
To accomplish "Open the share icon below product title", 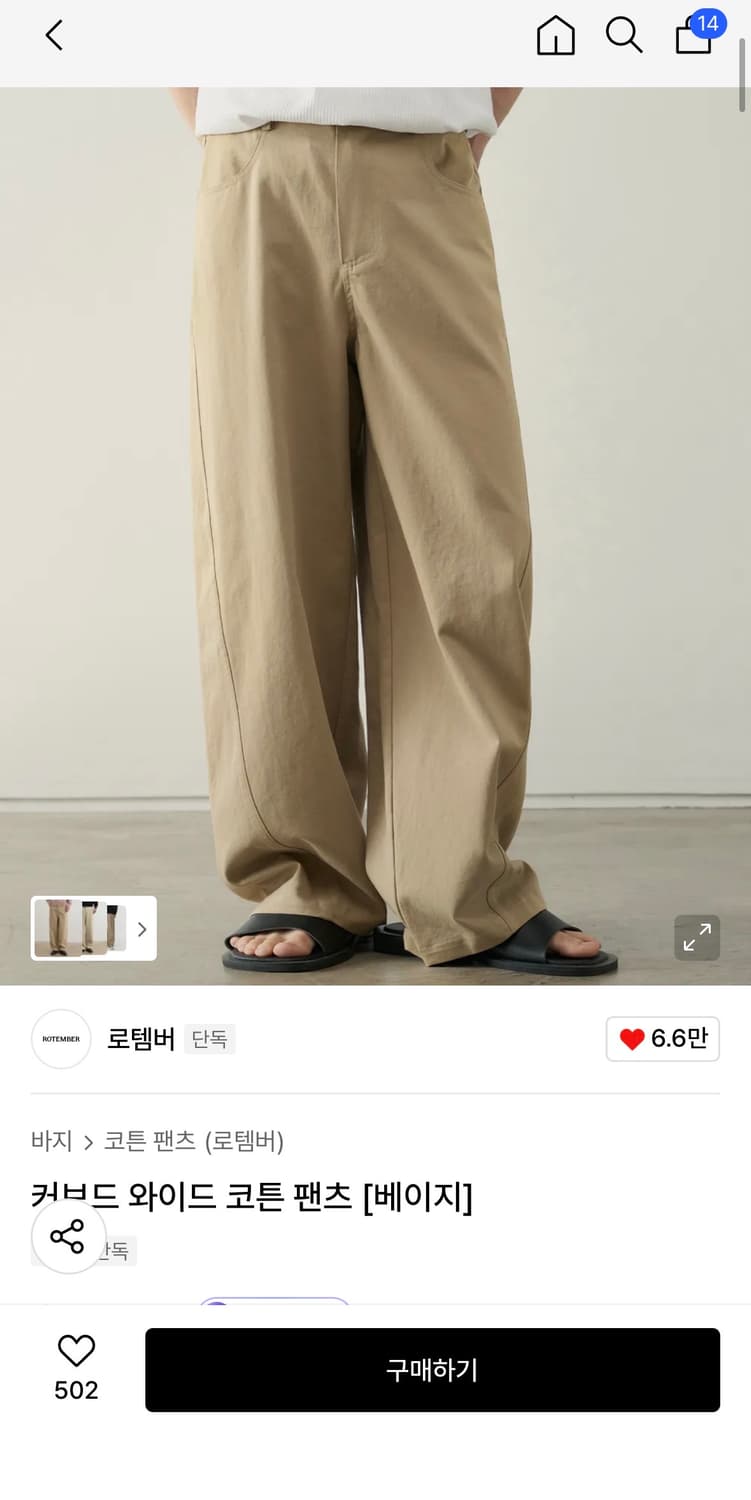I will point(67,1236).
